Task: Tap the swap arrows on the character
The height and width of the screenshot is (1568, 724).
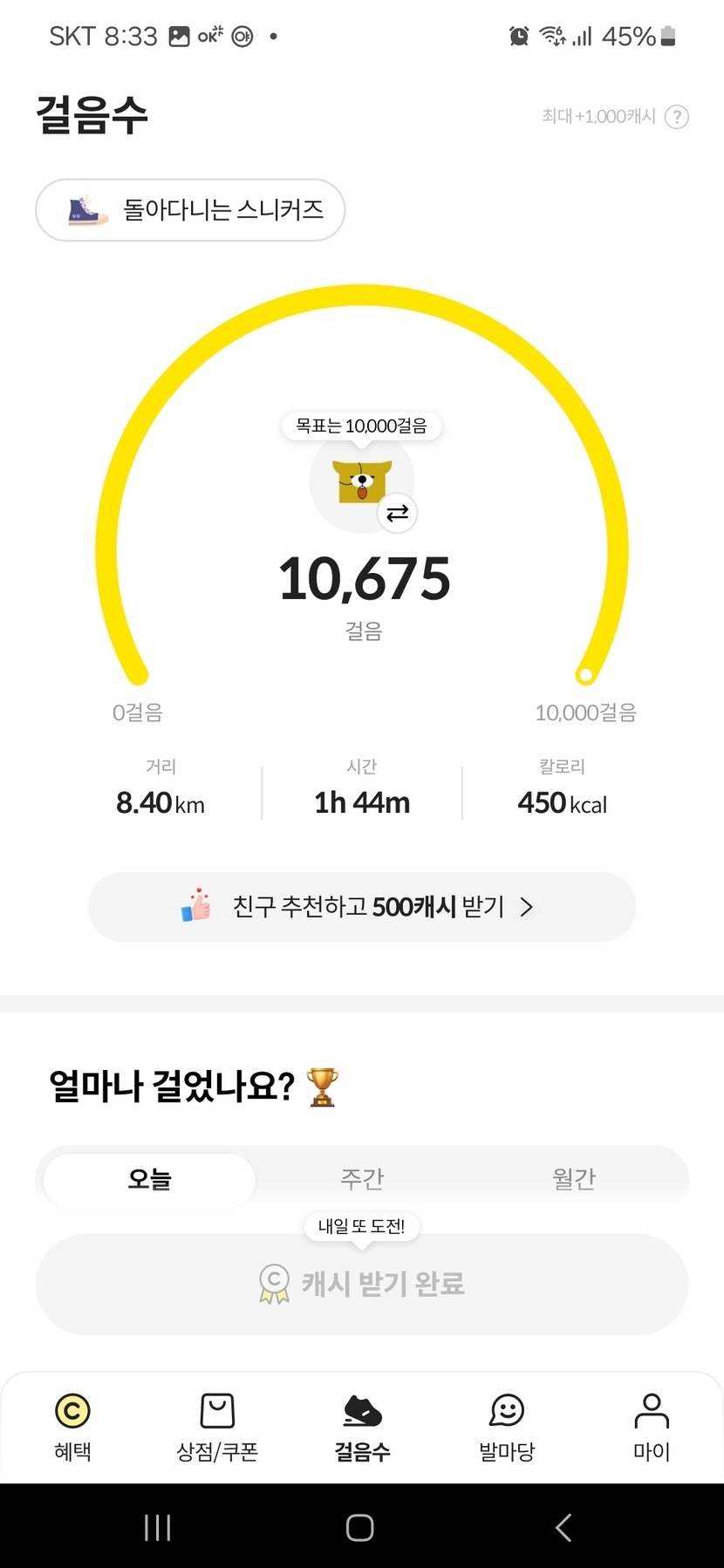Action: pyautogui.click(x=397, y=513)
